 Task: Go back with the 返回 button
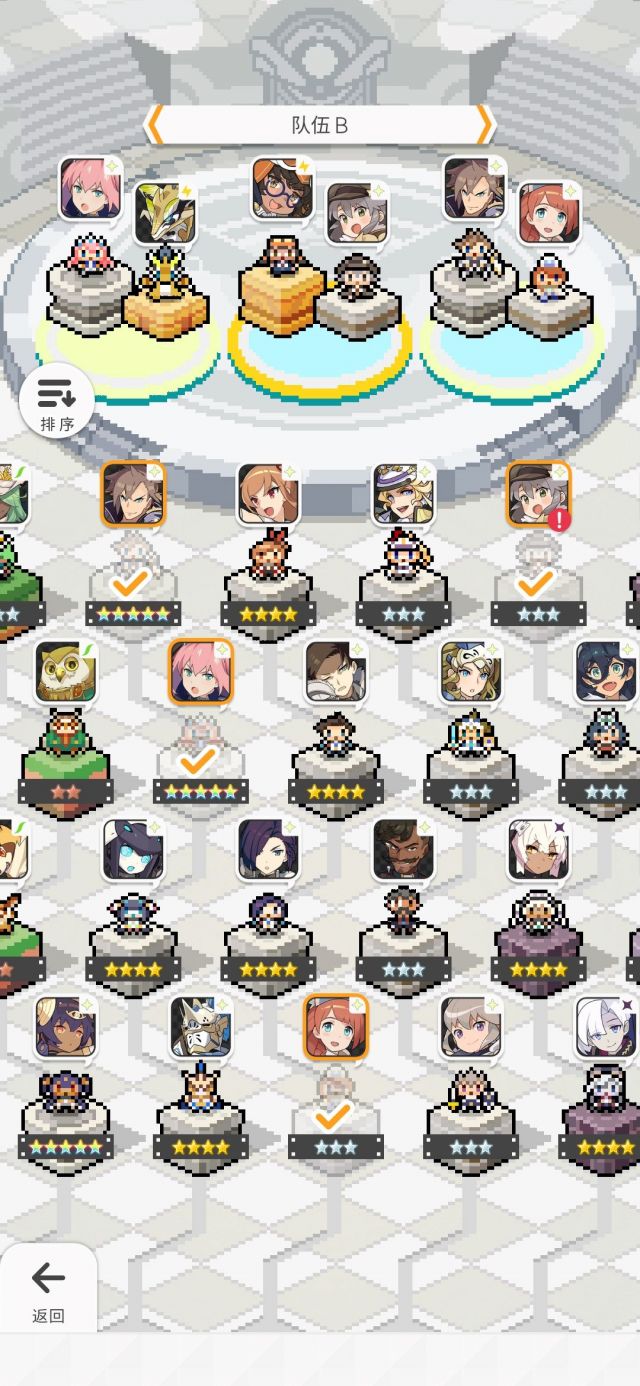pyautogui.click(x=48, y=1290)
